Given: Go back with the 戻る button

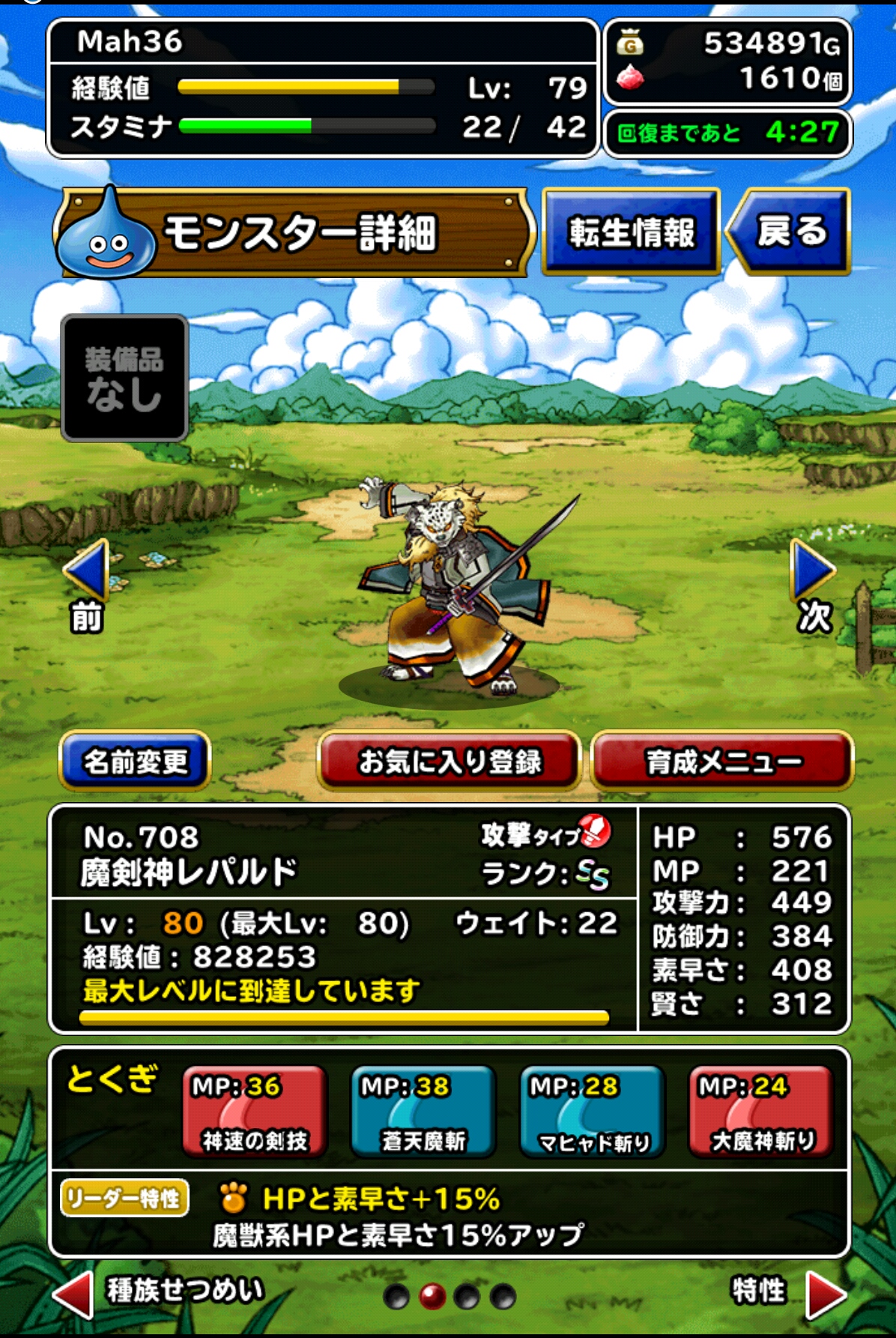Looking at the screenshot, I should 790,232.
